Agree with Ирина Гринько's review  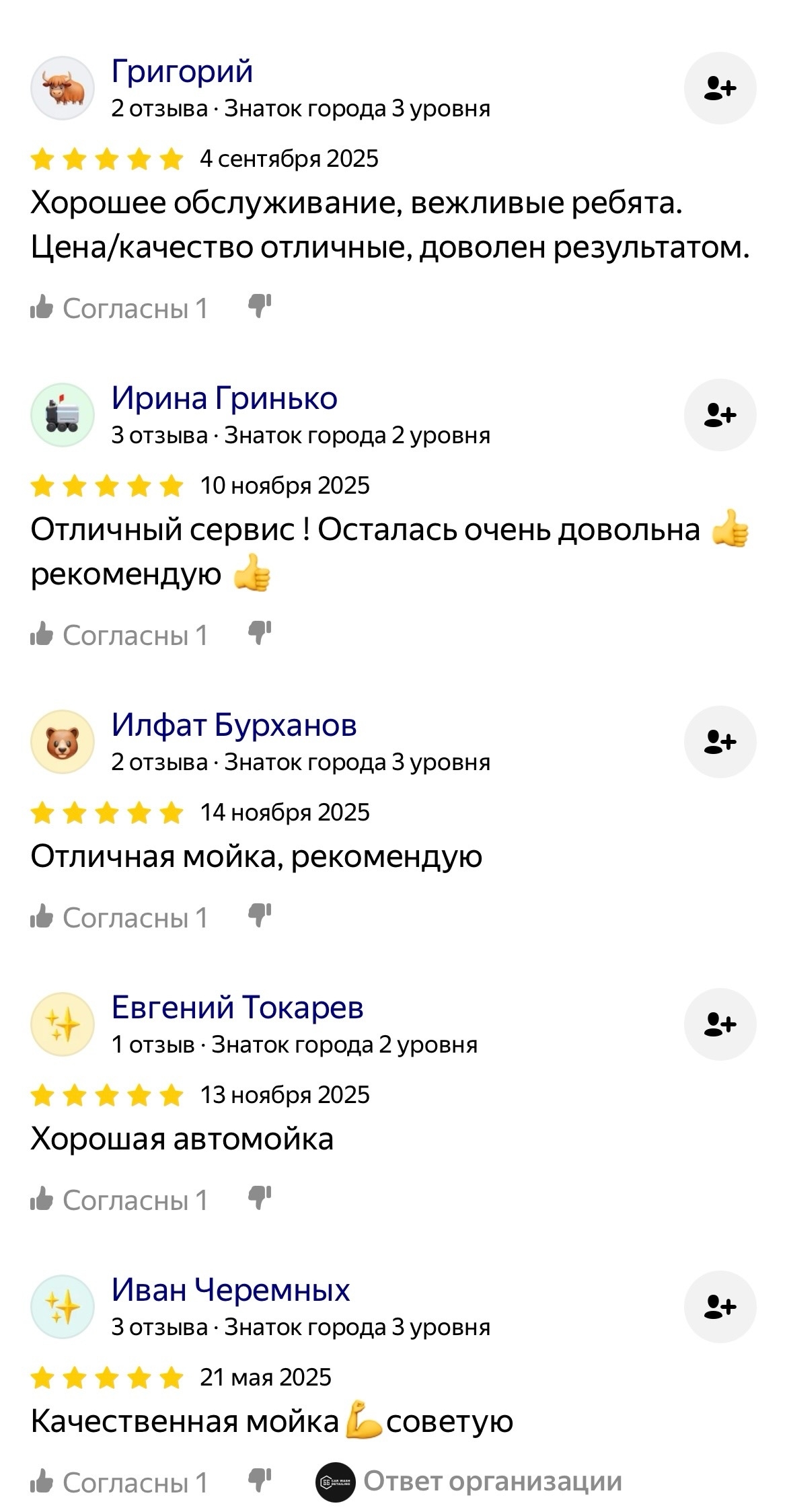[x=119, y=635]
